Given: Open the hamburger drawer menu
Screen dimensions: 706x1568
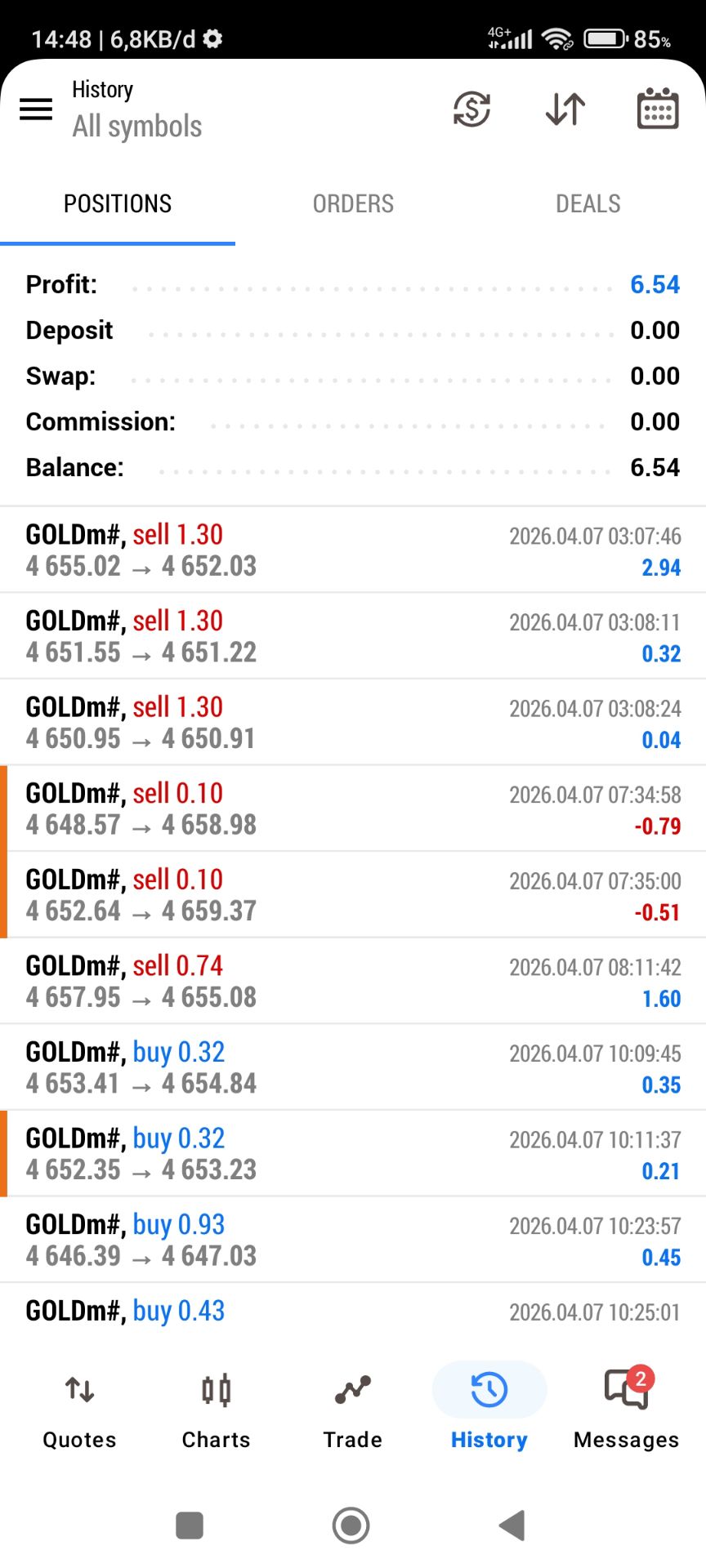Looking at the screenshot, I should (x=36, y=109).
